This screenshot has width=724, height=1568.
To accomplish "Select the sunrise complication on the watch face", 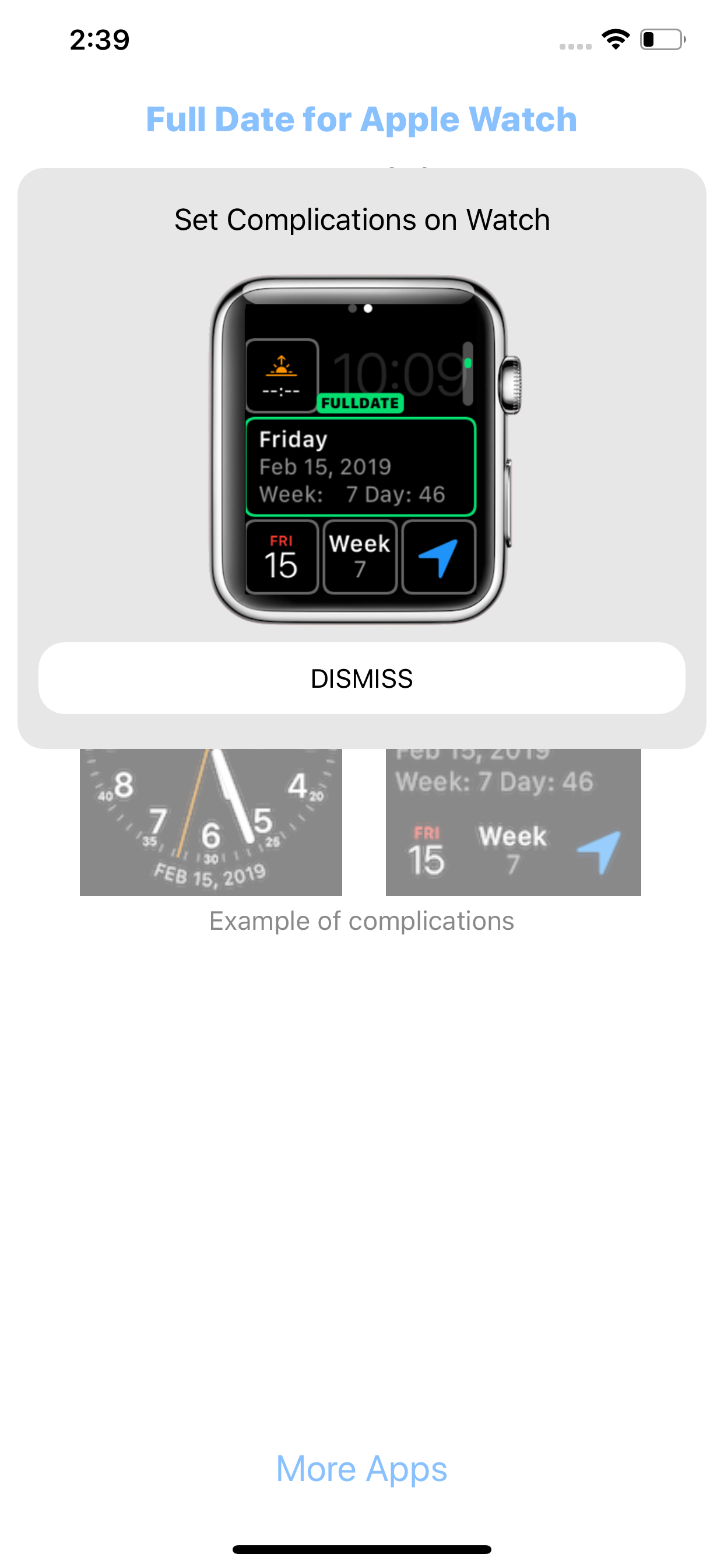I will pyautogui.click(x=282, y=376).
